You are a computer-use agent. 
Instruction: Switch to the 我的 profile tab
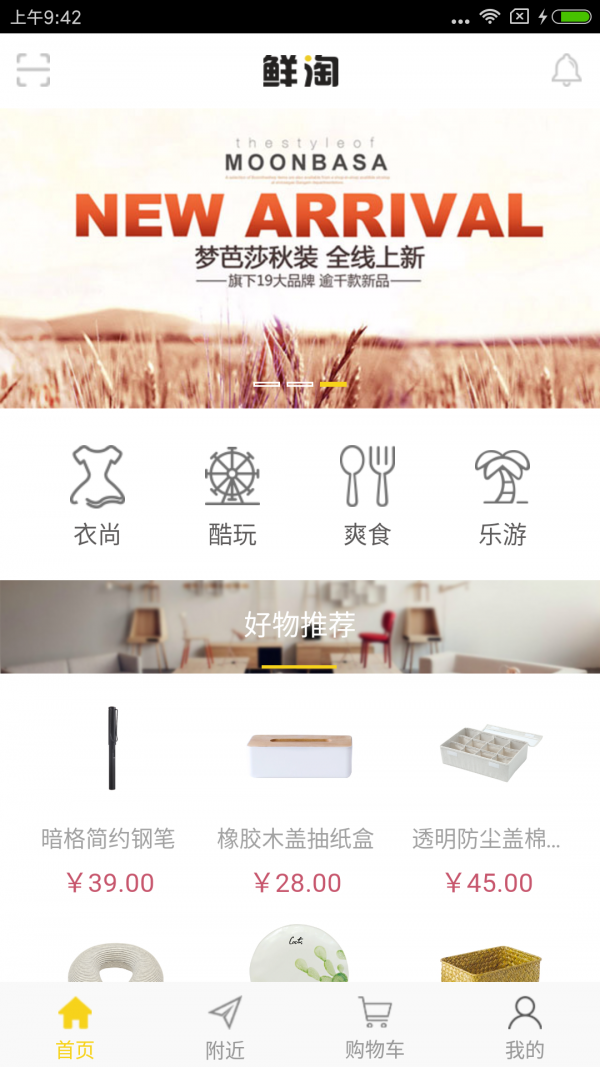pyautogui.click(x=524, y=1026)
